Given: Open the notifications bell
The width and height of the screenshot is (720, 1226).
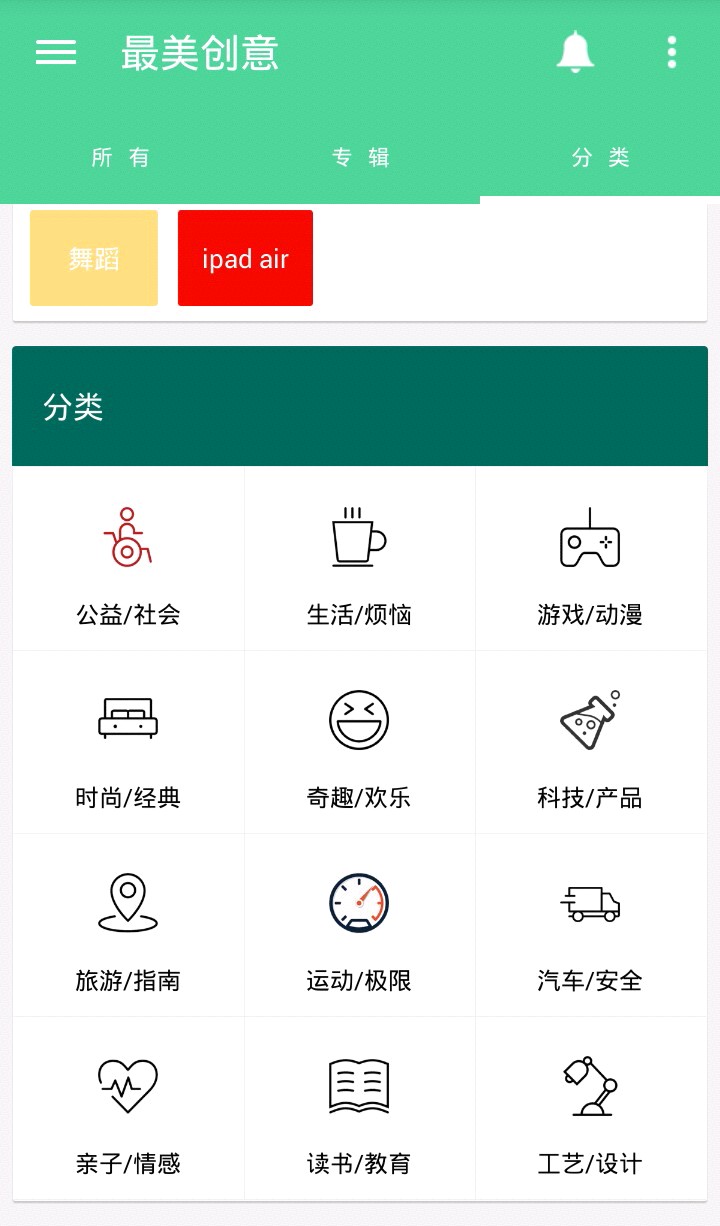Looking at the screenshot, I should pos(575,52).
